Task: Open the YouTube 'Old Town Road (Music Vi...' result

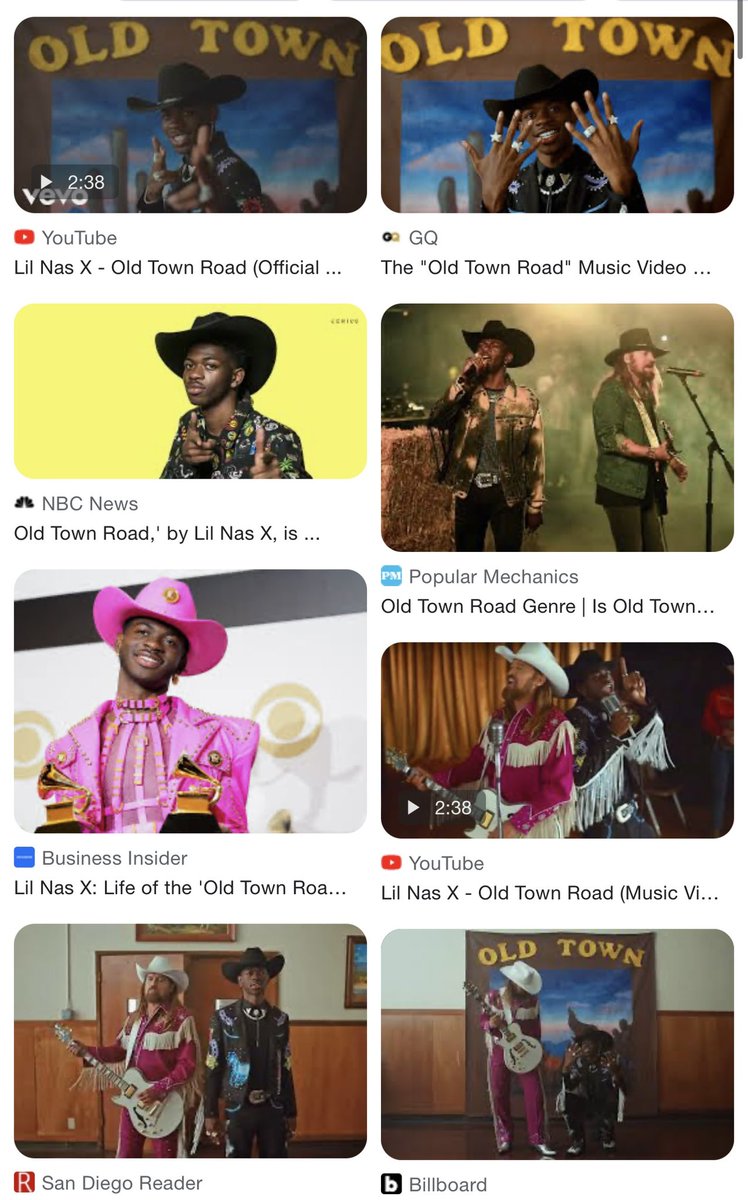Action: [x=557, y=739]
